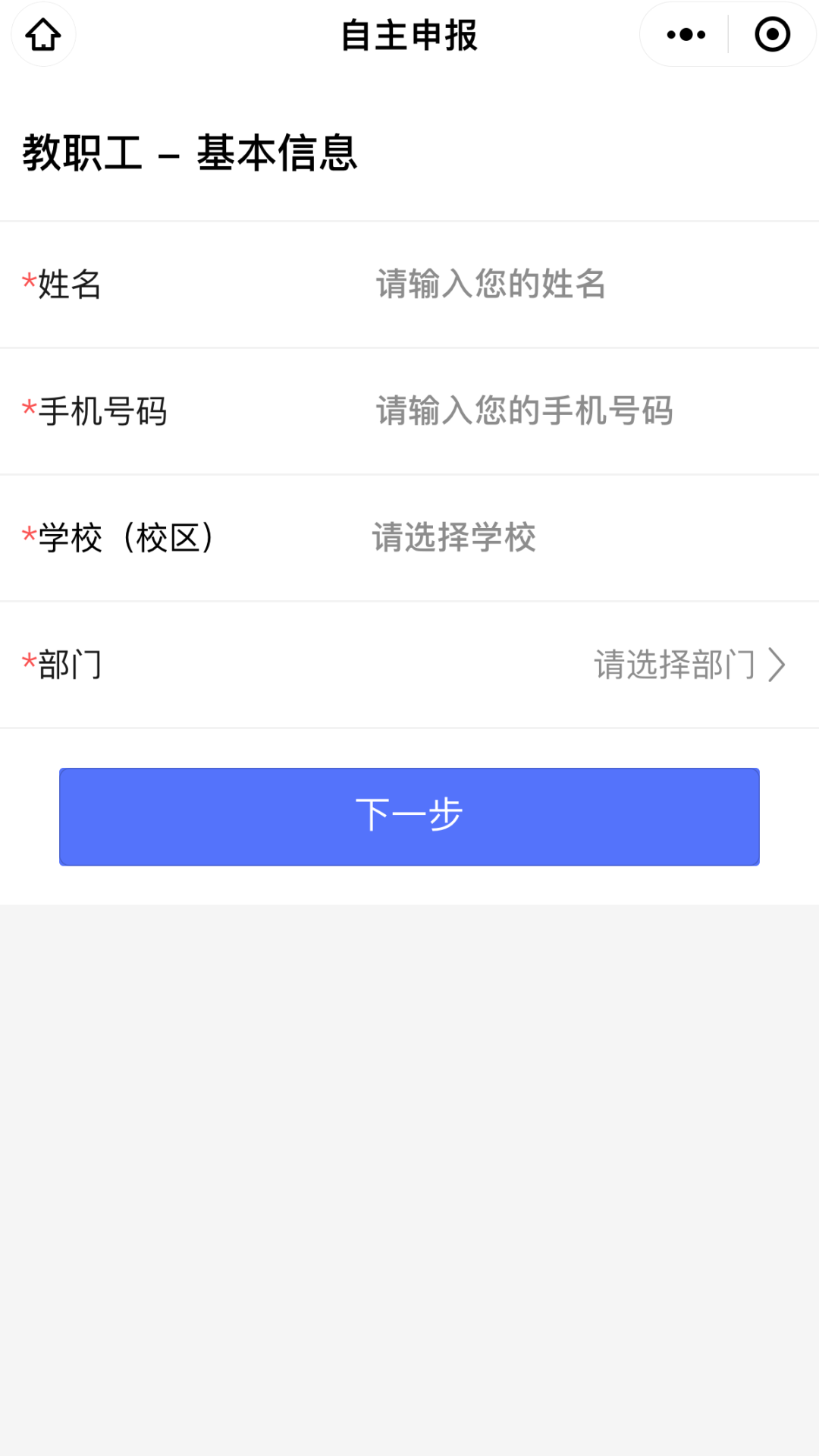This screenshot has height=1456, width=819.
Task: Tap the home icon in the top bar
Action: click(43, 35)
